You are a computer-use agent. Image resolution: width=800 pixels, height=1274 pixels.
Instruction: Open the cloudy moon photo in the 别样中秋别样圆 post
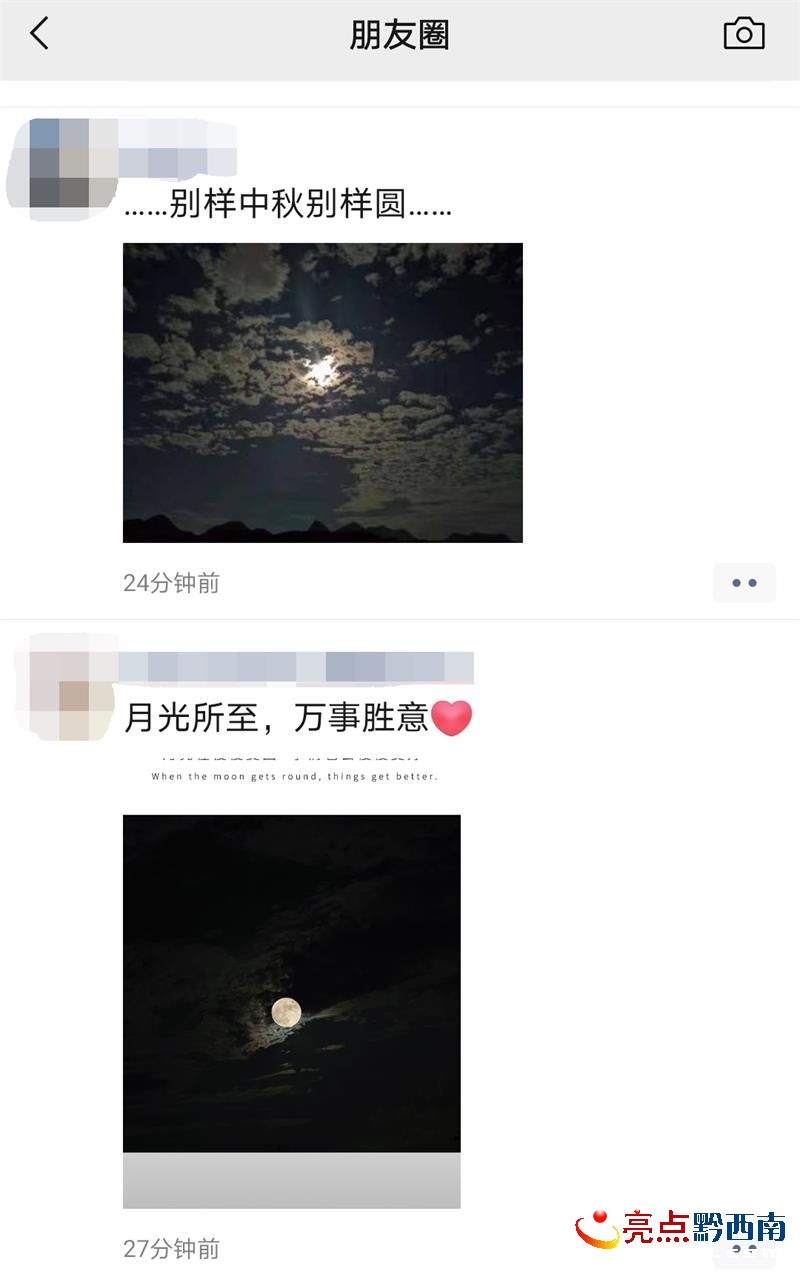(322, 392)
